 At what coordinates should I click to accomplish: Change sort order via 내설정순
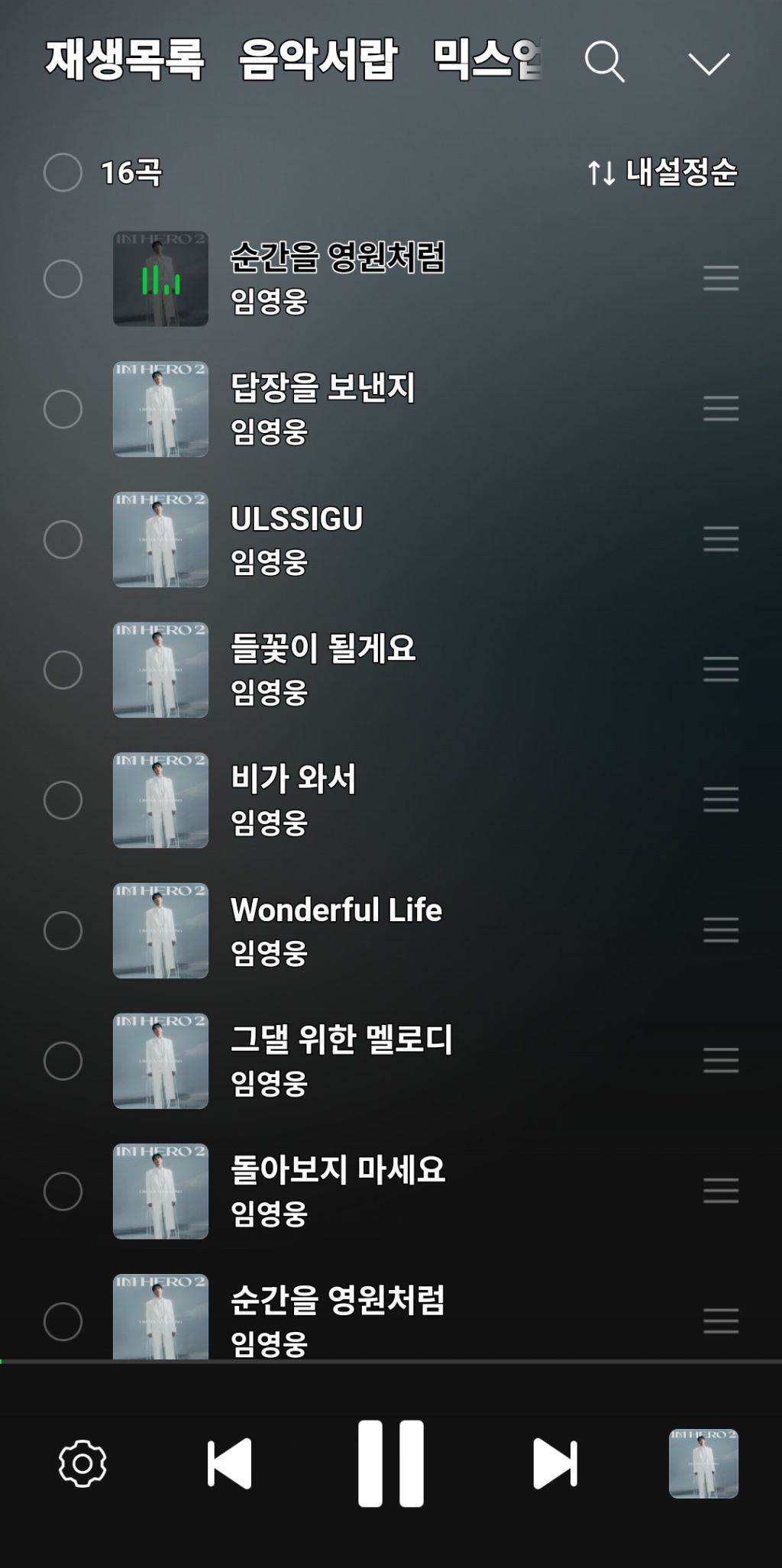(662, 173)
